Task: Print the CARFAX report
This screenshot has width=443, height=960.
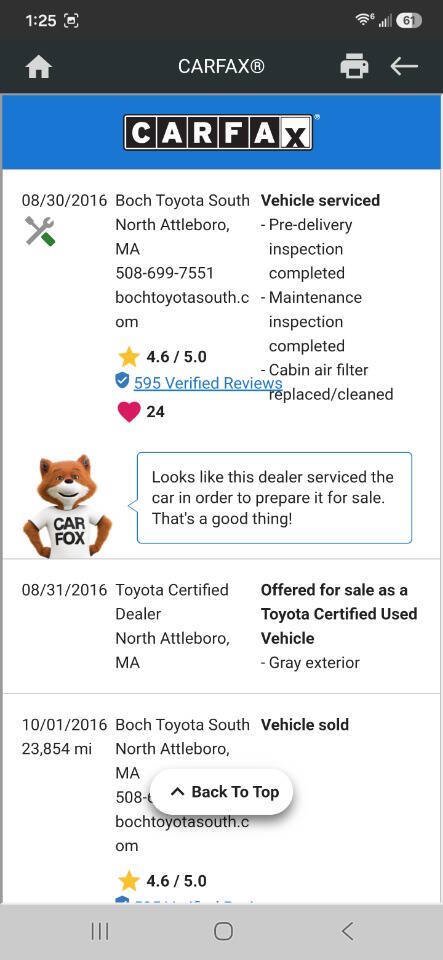Action: (x=354, y=66)
